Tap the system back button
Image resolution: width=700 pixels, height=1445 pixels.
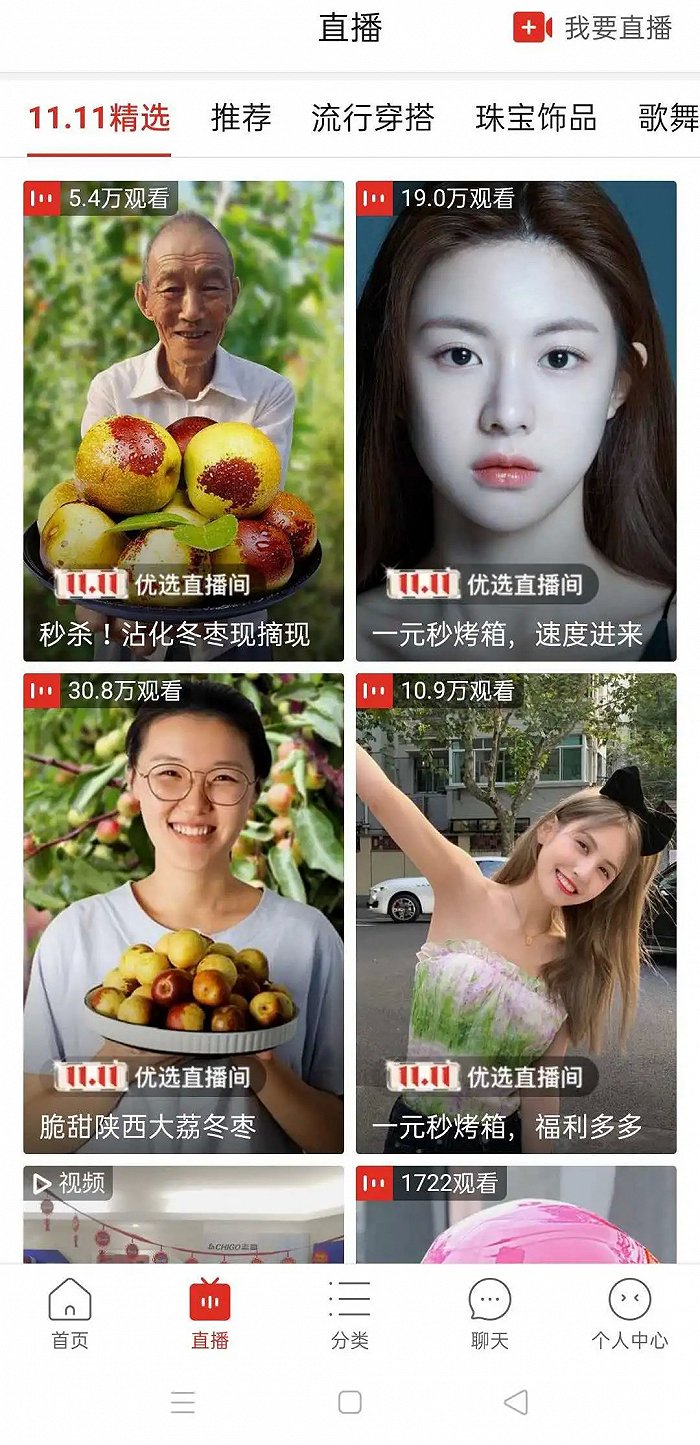(x=516, y=1402)
